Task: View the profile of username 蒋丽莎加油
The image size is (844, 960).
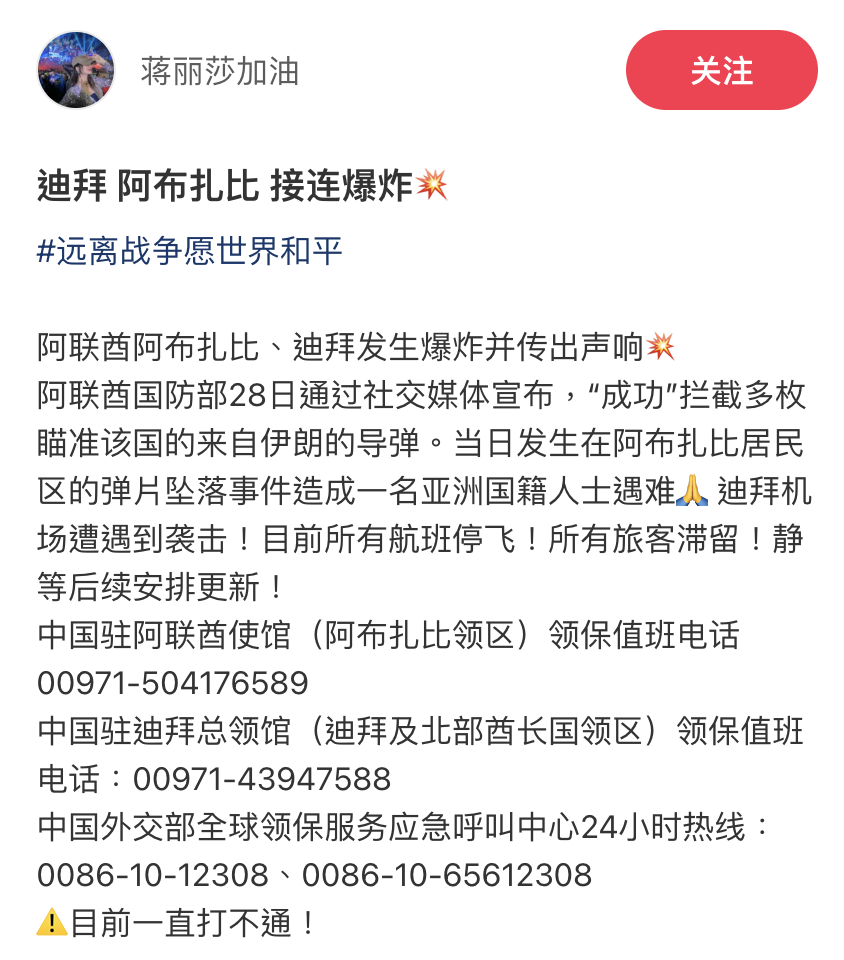Action: pyautogui.click(x=220, y=72)
